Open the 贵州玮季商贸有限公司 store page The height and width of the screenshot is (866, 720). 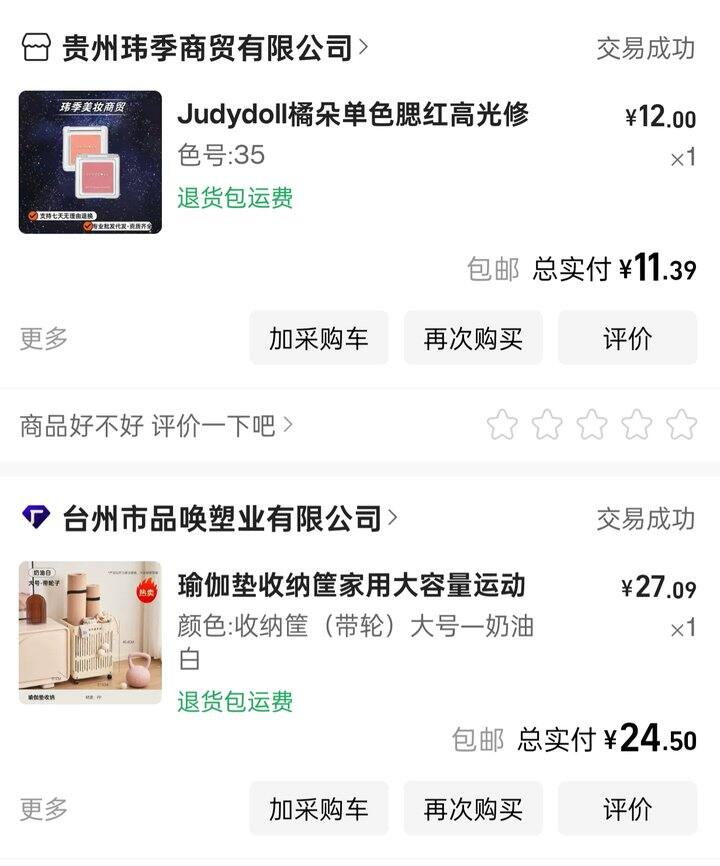[207, 47]
